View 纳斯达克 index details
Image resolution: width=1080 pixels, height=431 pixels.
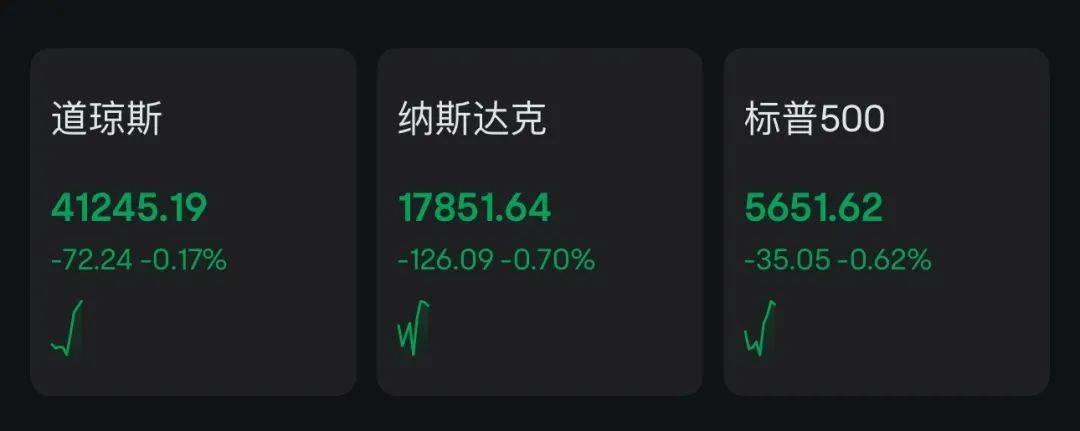(539, 221)
